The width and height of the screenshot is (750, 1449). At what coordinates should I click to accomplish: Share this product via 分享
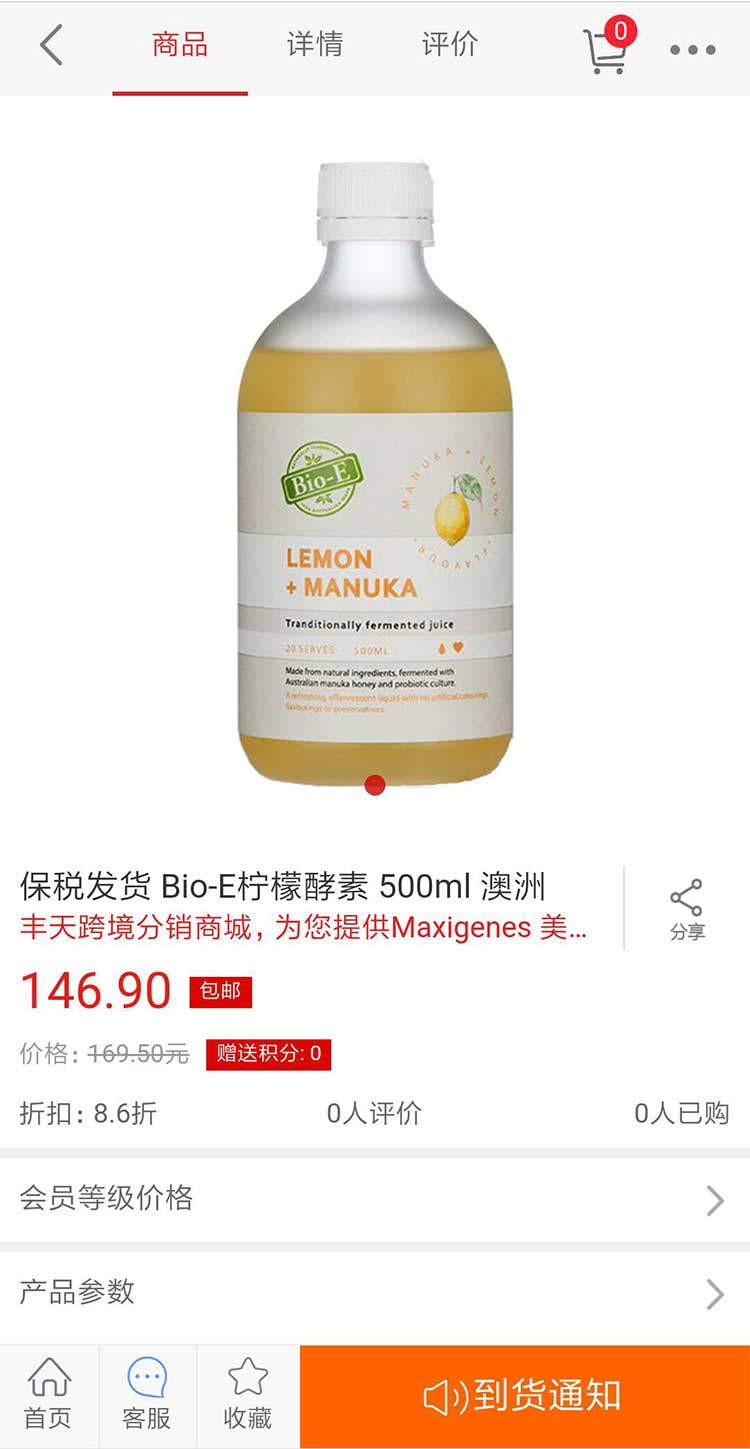point(687,910)
